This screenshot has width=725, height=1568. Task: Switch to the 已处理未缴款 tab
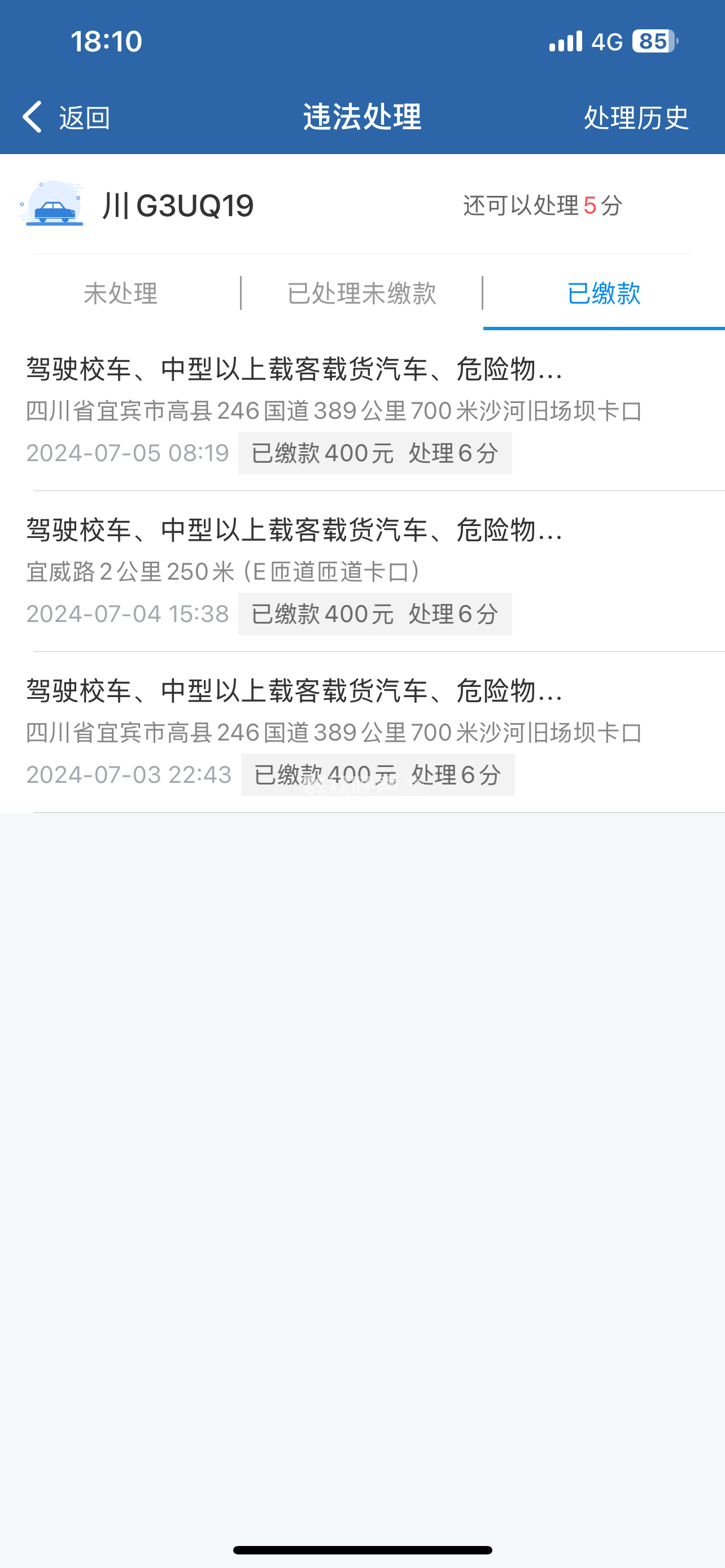361,294
